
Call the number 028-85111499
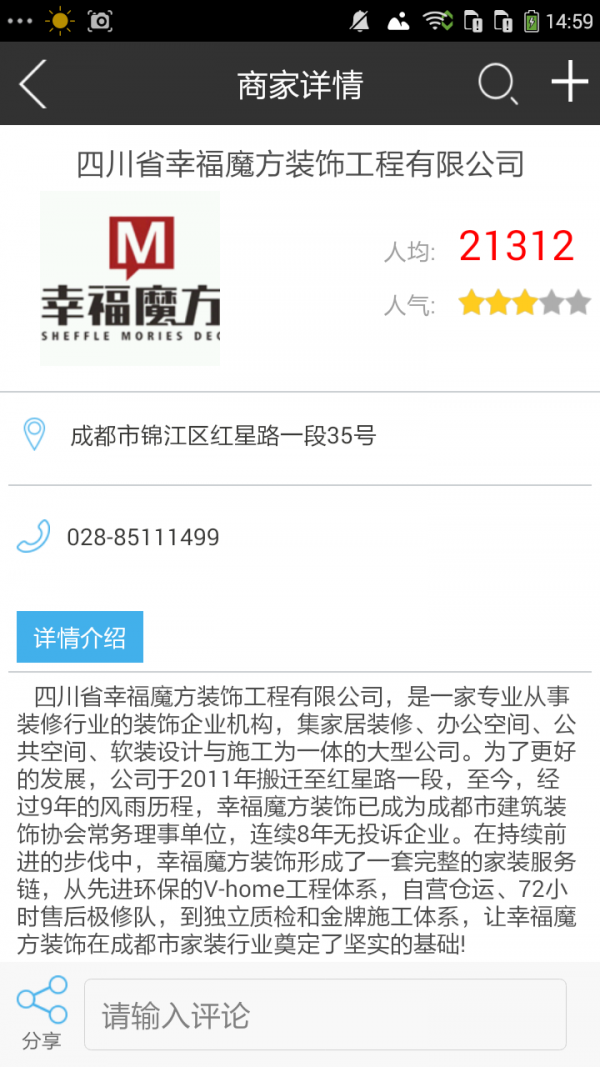[x=143, y=538]
